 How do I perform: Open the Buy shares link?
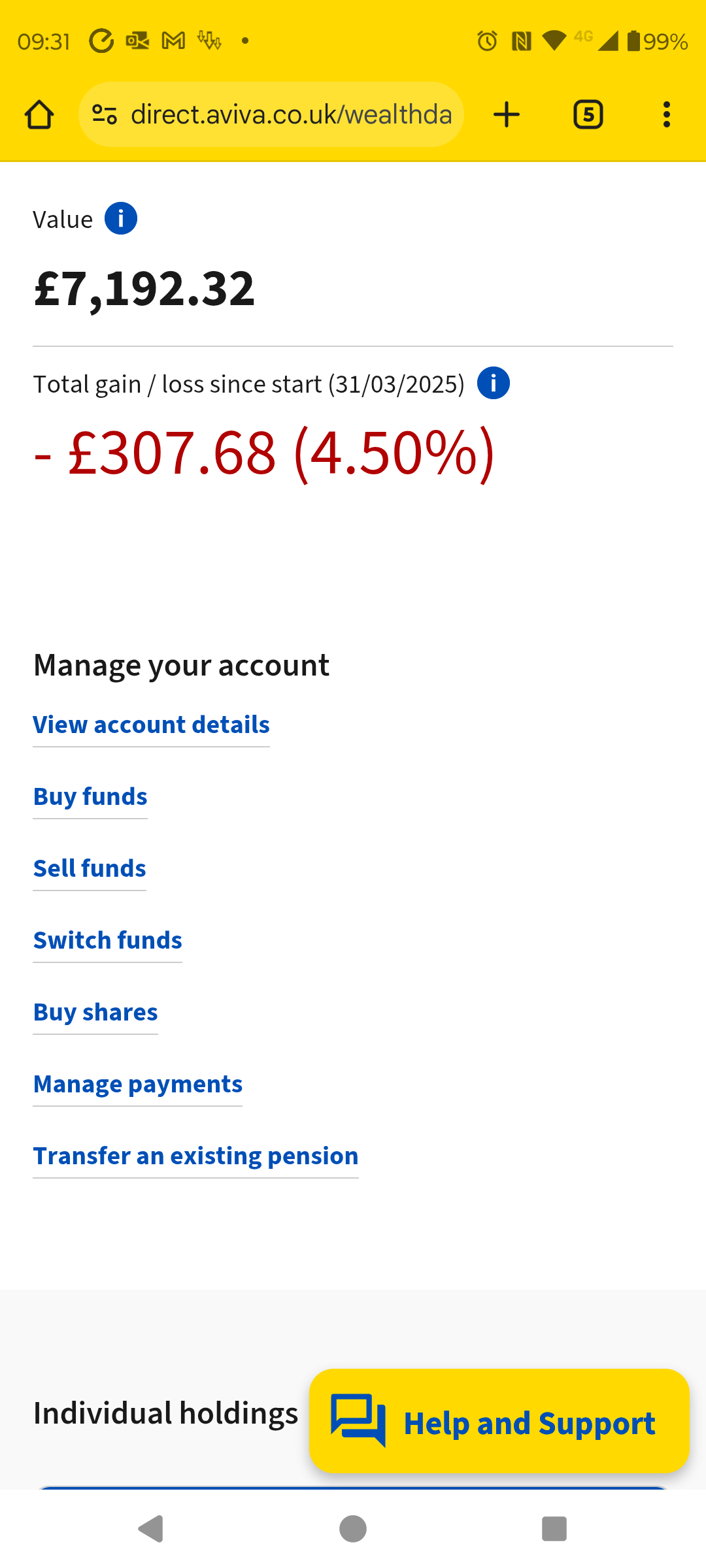pyautogui.click(x=95, y=1013)
